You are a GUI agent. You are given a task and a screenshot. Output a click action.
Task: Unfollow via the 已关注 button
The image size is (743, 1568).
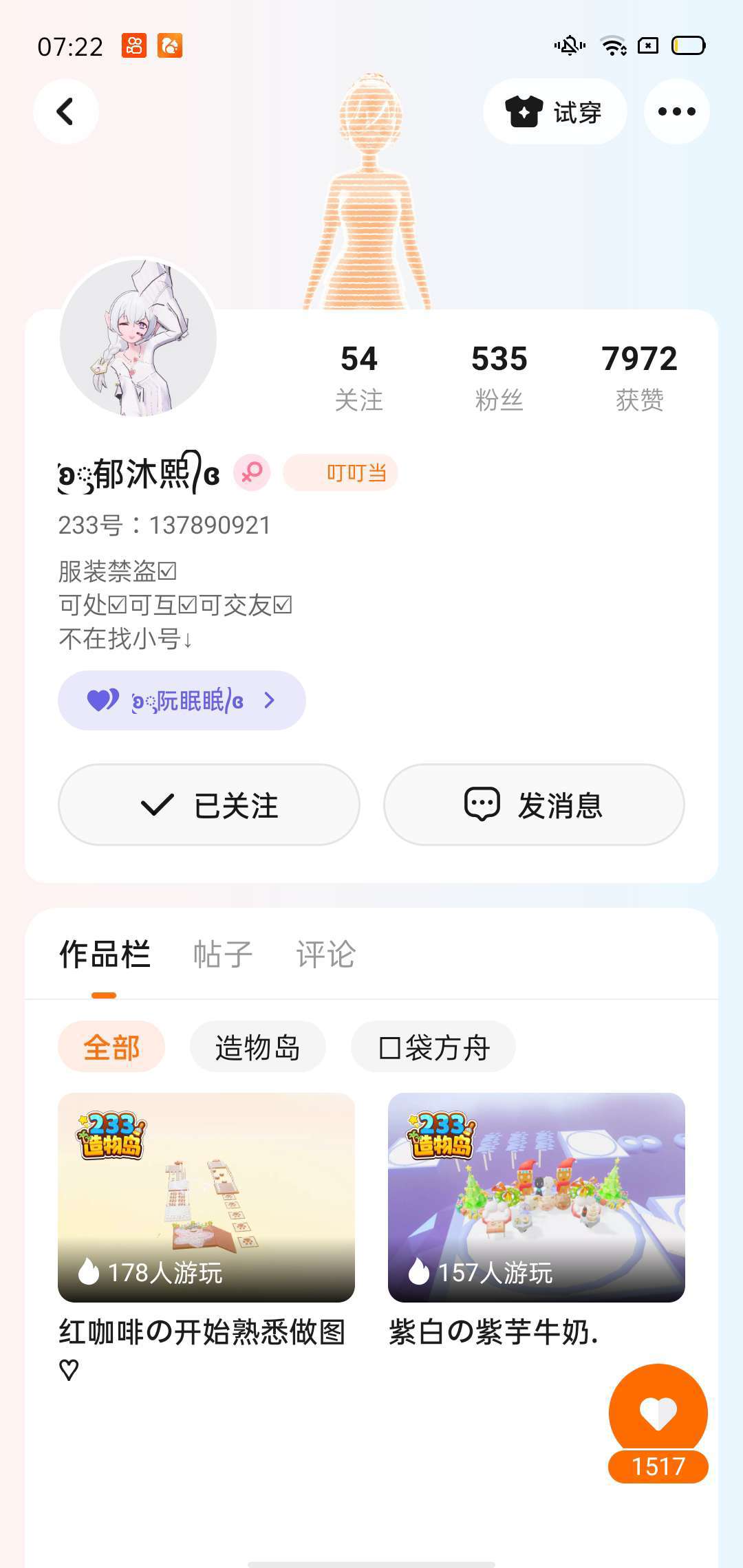coord(209,805)
